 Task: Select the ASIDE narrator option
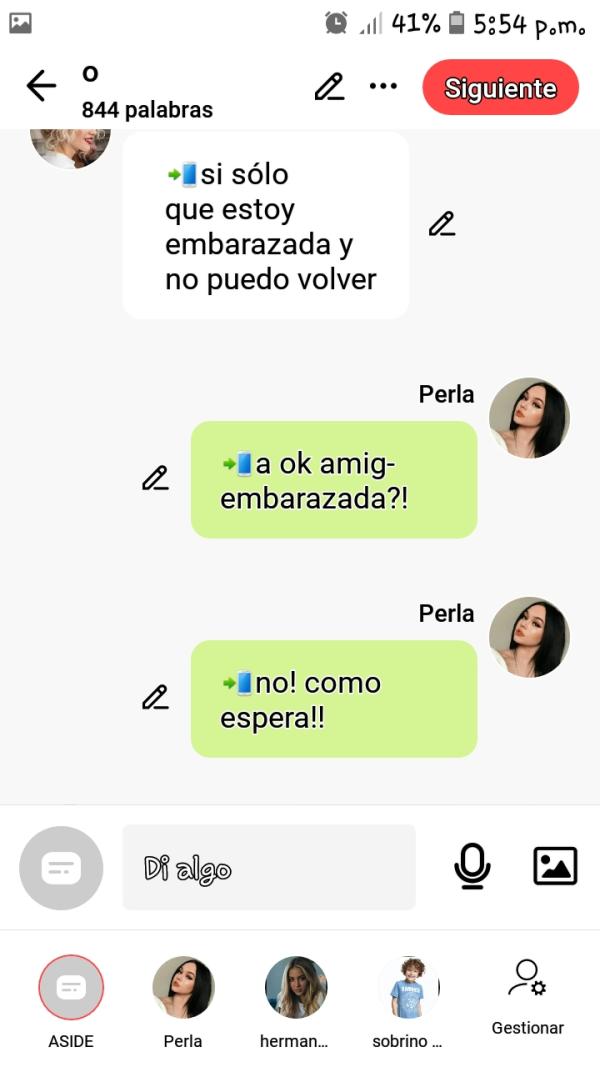pos(71,988)
